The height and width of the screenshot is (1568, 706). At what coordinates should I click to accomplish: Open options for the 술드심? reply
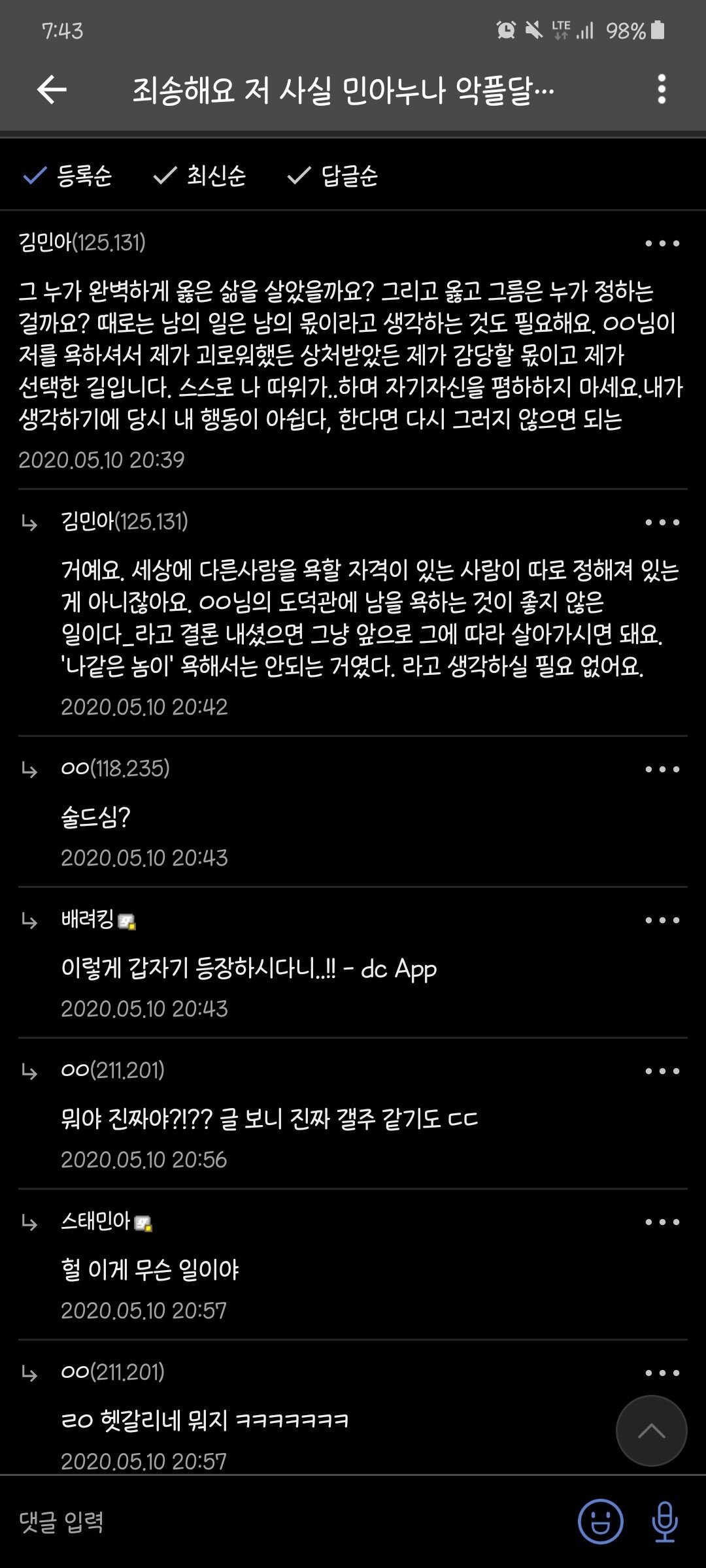coord(662,770)
